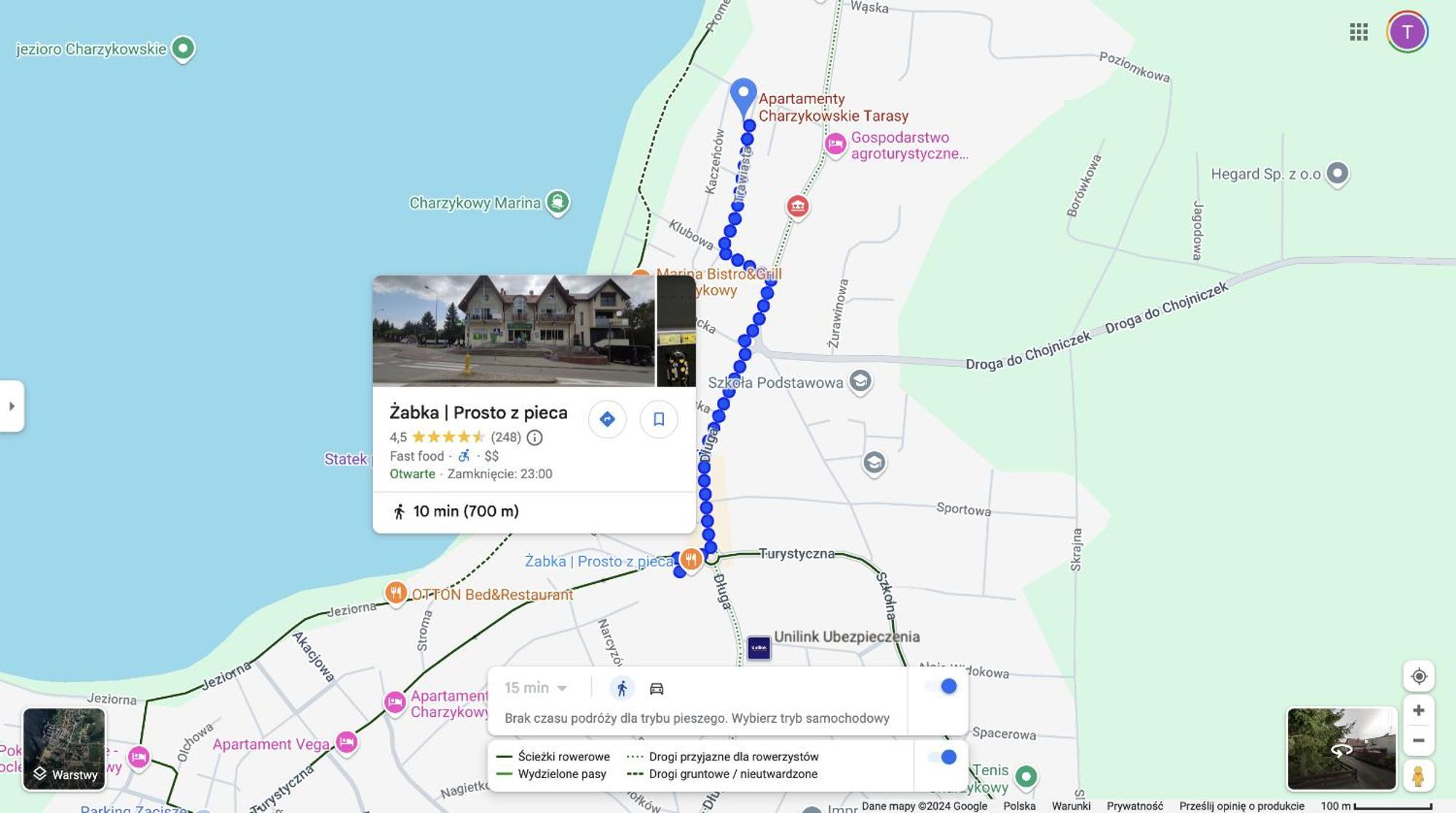Open the Street View preview thumbnail
The image size is (1456, 813).
coord(1341,748)
